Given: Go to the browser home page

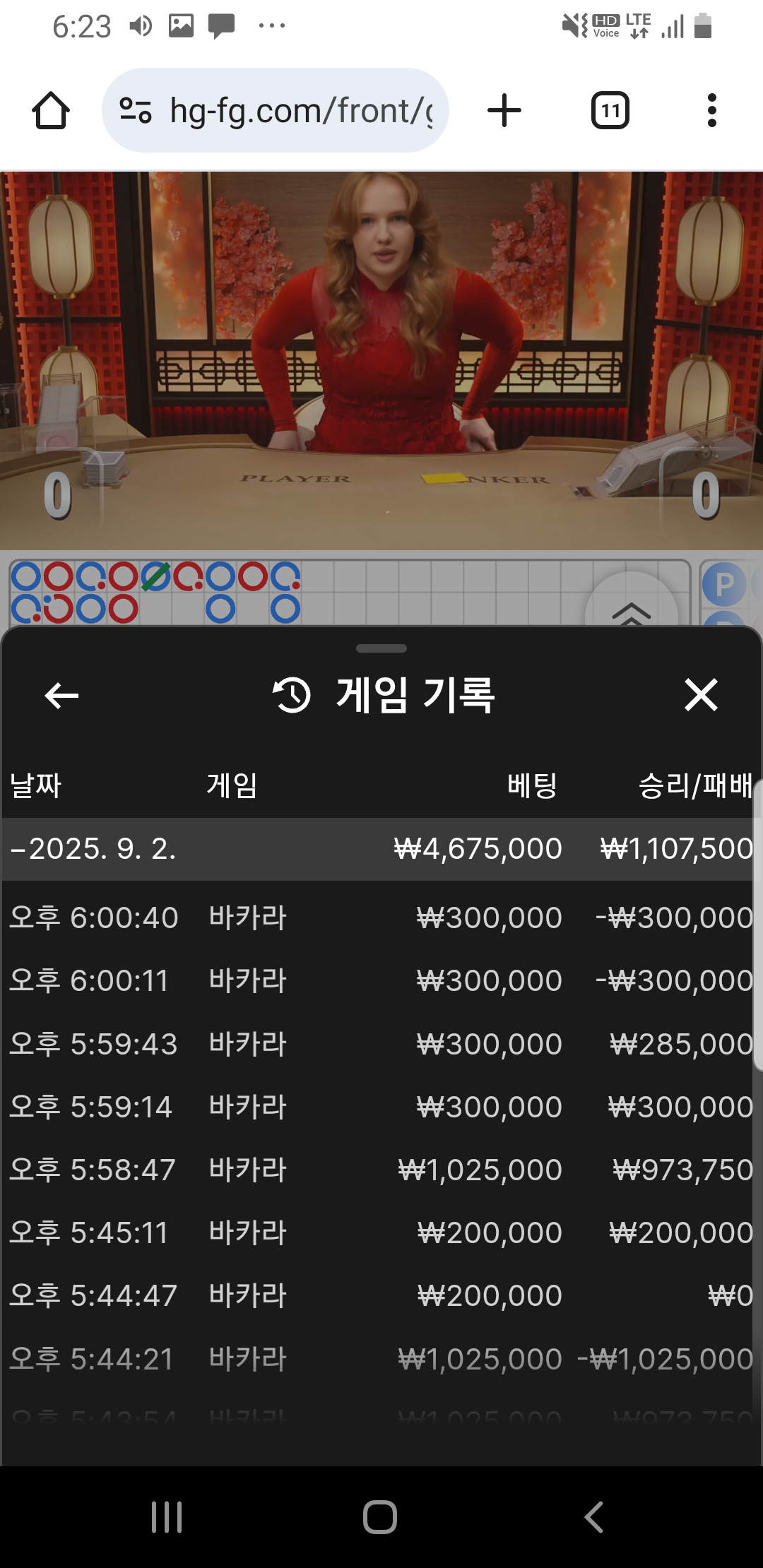Looking at the screenshot, I should [x=51, y=111].
